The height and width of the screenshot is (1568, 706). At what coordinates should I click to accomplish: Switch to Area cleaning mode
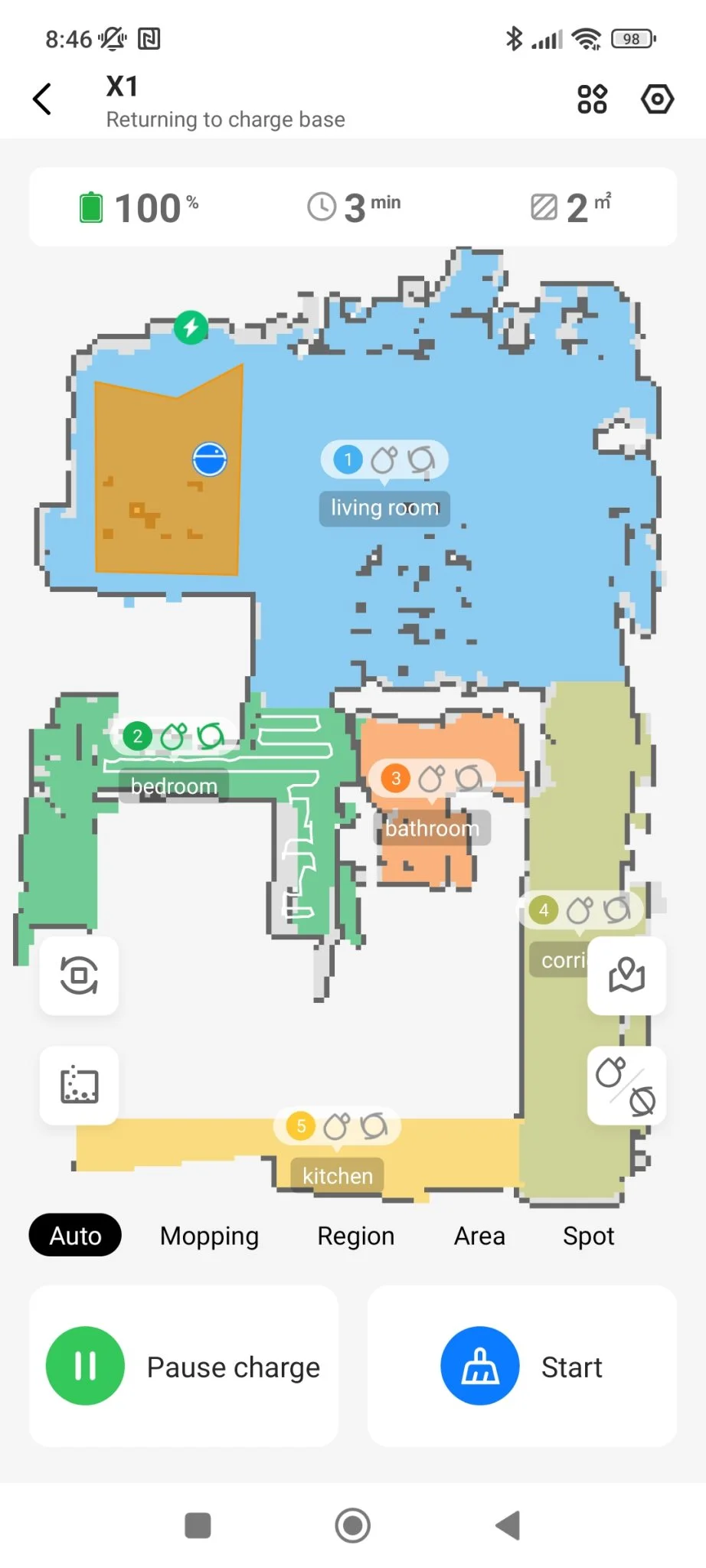[479, 1236]
